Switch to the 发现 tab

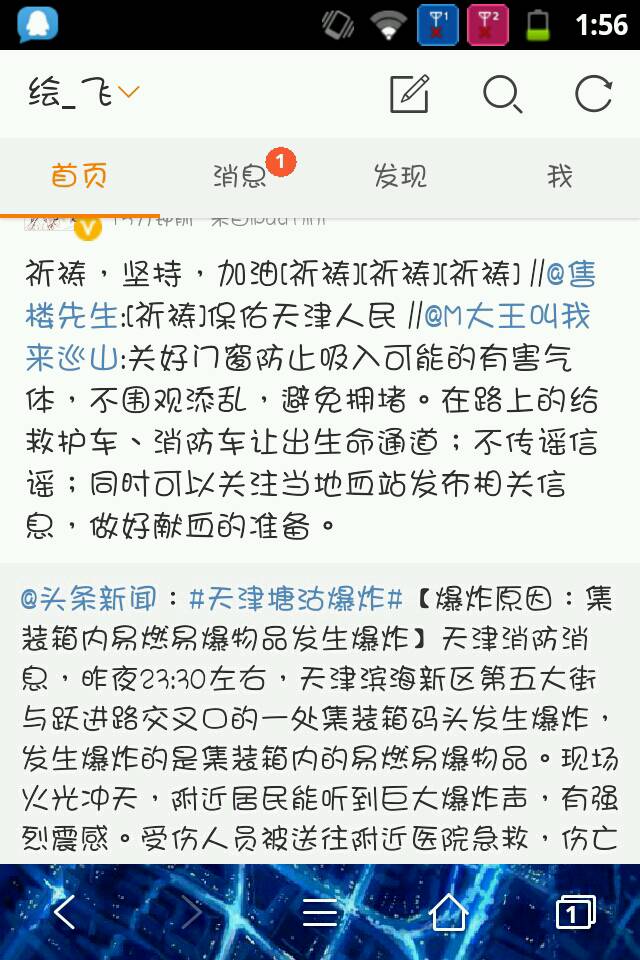(400, 177)
